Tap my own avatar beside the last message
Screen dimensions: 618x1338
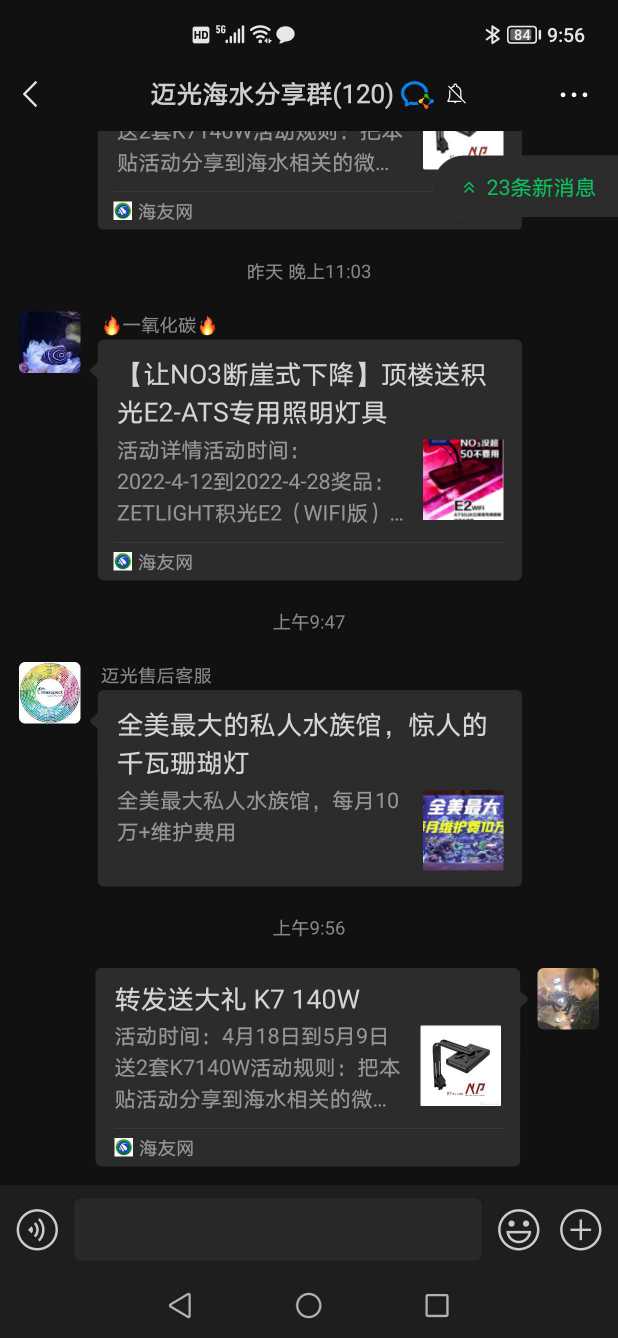click(567, 998)
